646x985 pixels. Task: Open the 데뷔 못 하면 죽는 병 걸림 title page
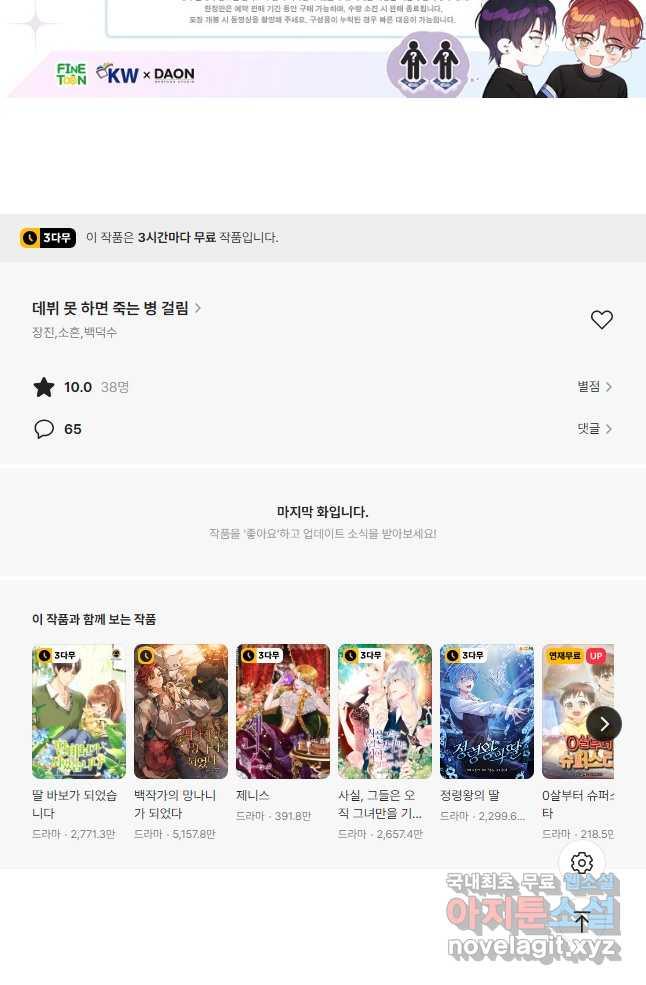point(116,308)
